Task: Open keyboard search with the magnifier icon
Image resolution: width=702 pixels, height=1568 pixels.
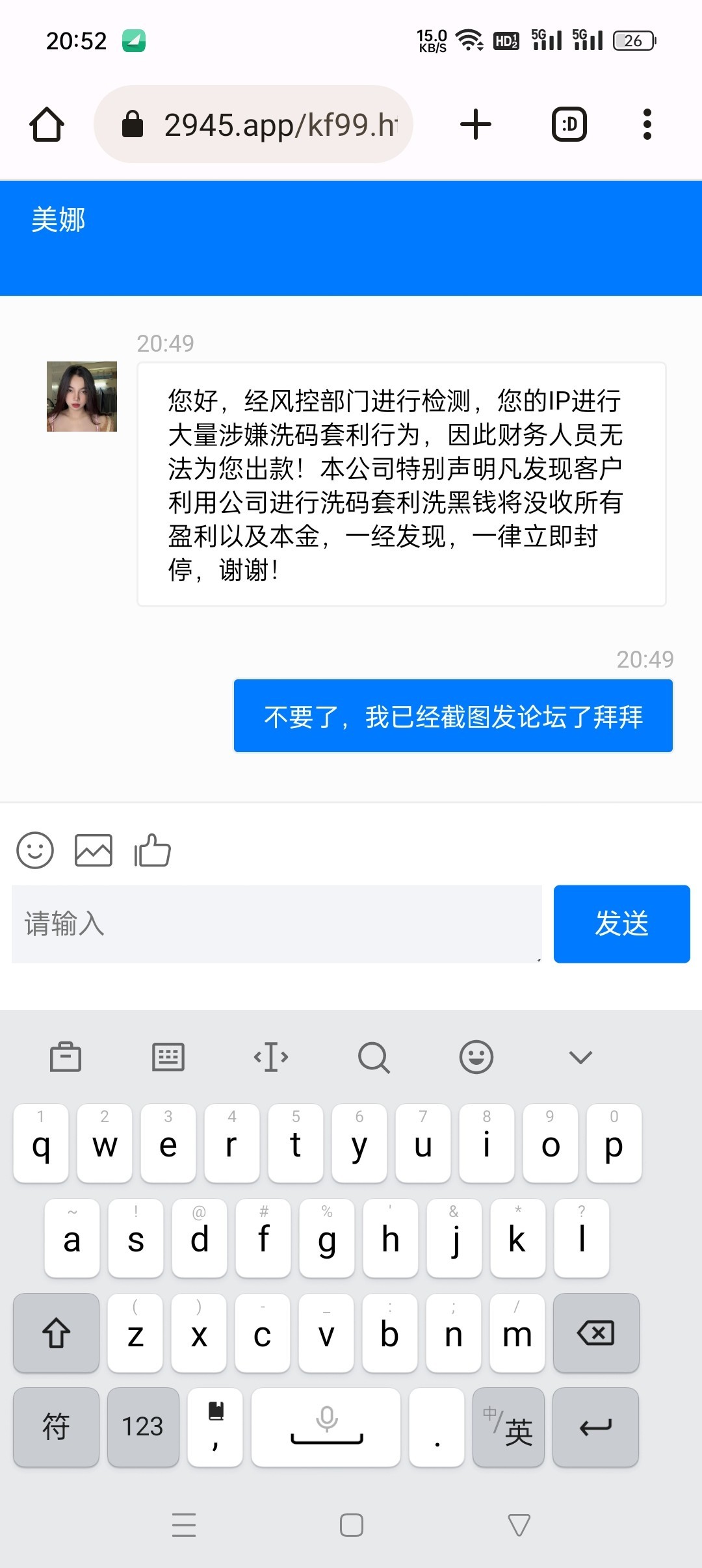Action: [x=373, y=1056]
